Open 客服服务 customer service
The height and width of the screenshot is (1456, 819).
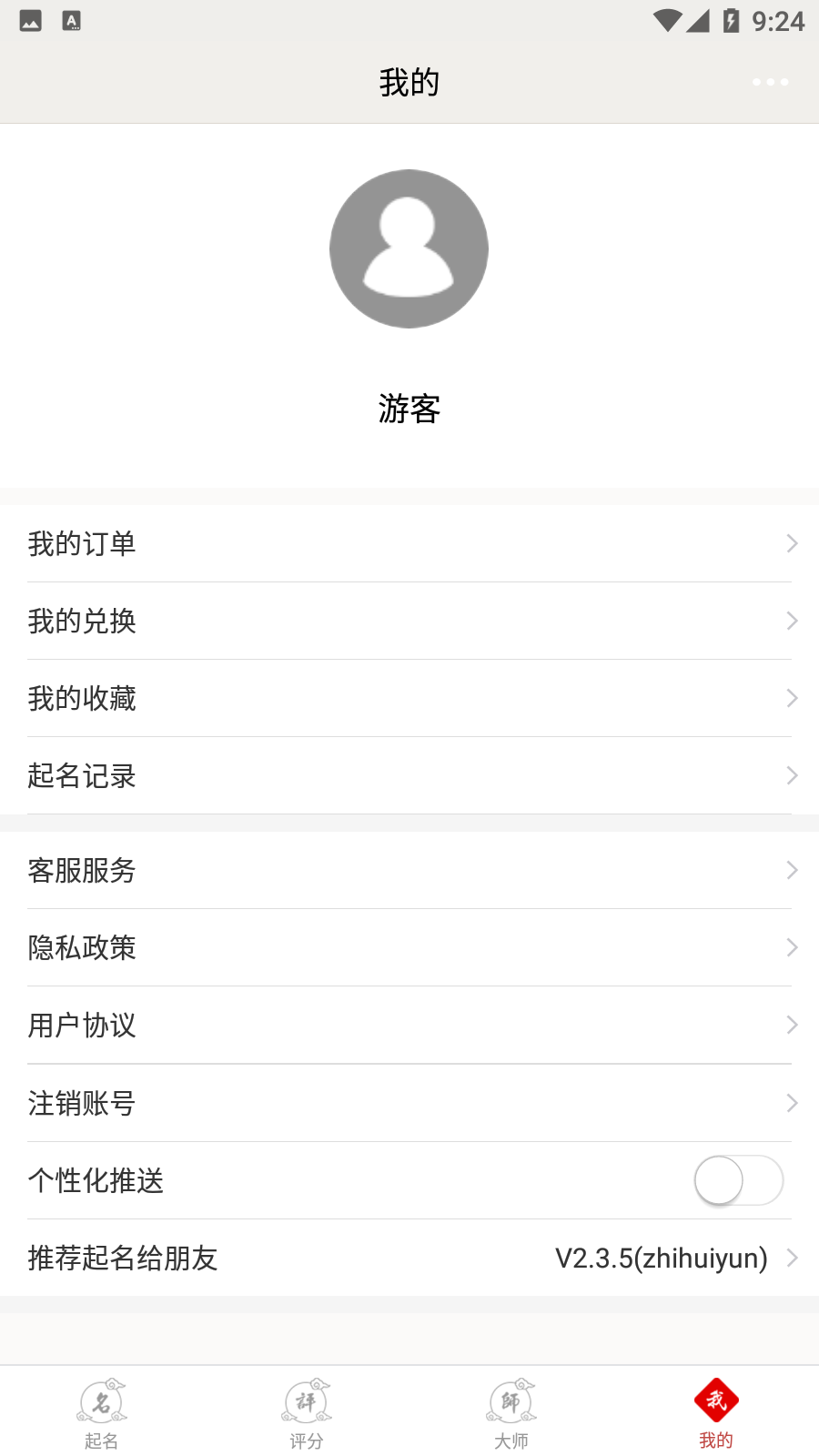(x=409, y=870)
